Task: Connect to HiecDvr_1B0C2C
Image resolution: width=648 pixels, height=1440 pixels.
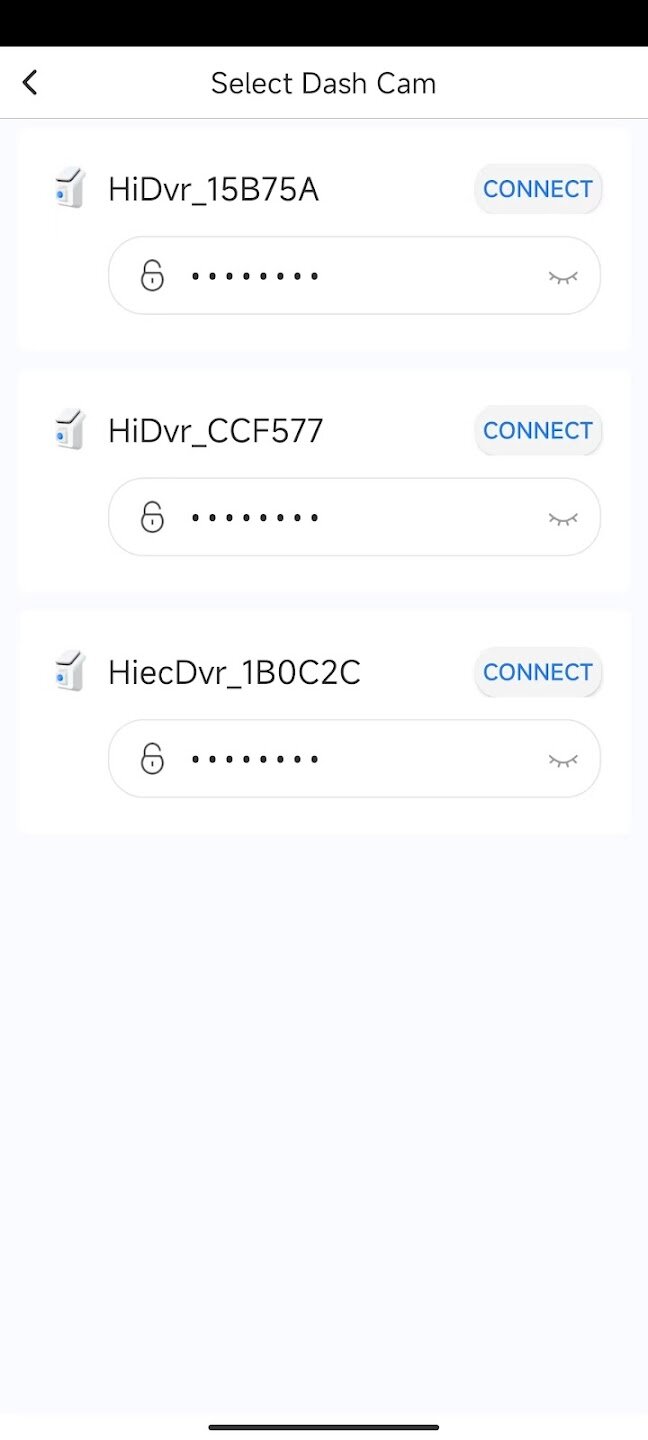Action: (x=538, y=672)
